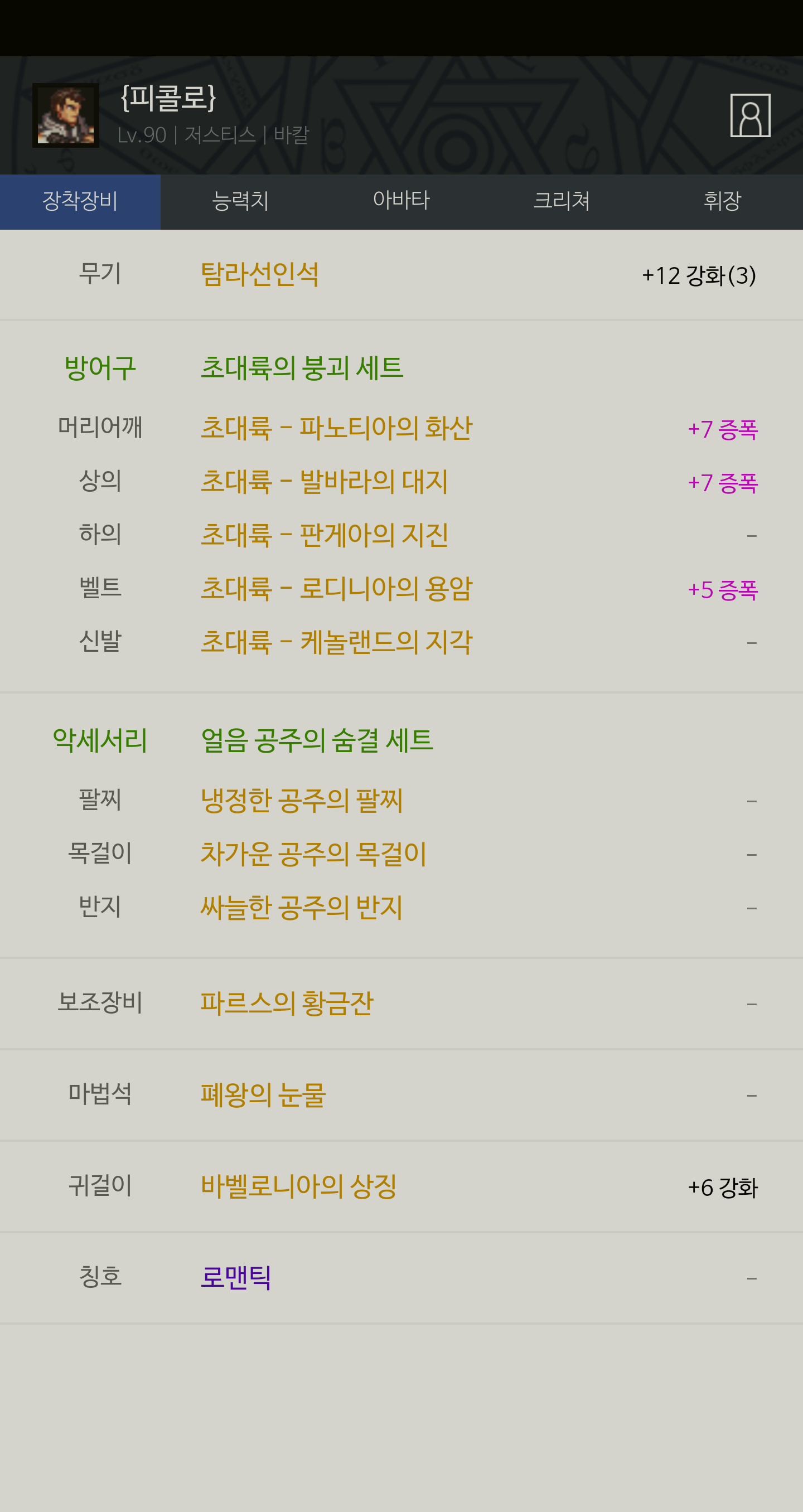The image size is (803, 1512).
Task: View 냉정한 공주의 팔찌 item
Action: (302, 801)
